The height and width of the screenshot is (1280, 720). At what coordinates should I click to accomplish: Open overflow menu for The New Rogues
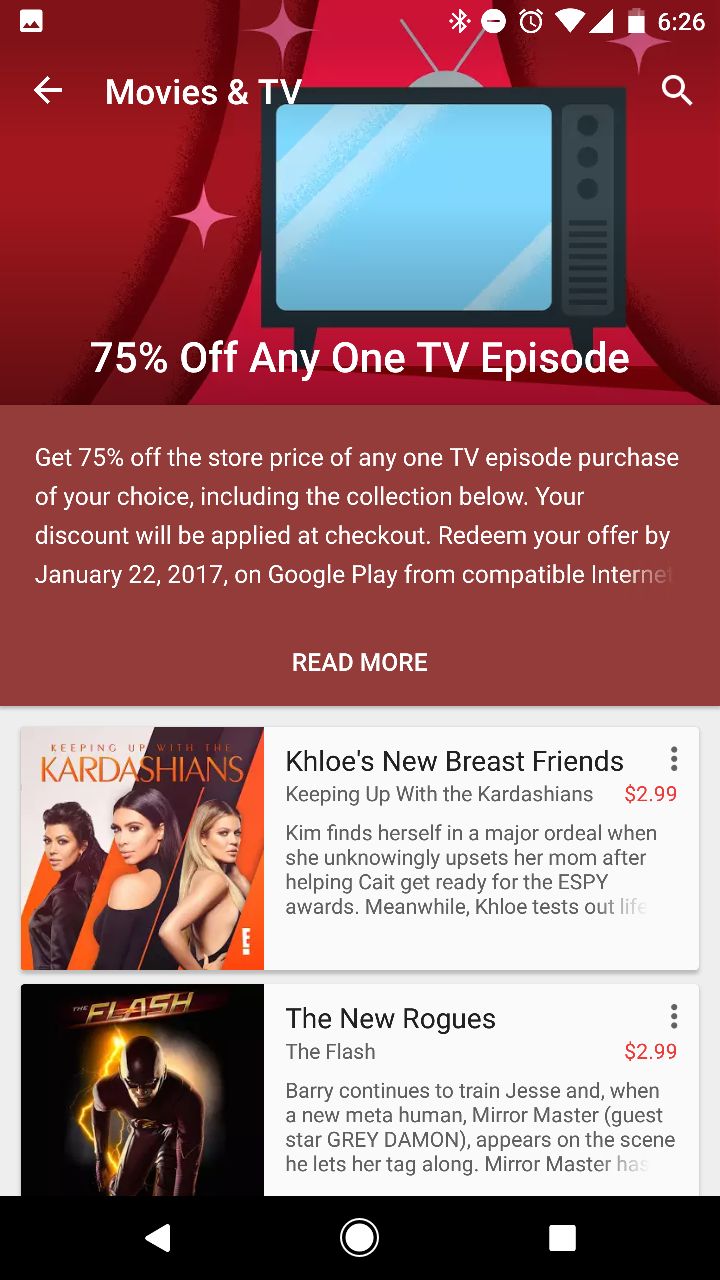coord(674,1017)
